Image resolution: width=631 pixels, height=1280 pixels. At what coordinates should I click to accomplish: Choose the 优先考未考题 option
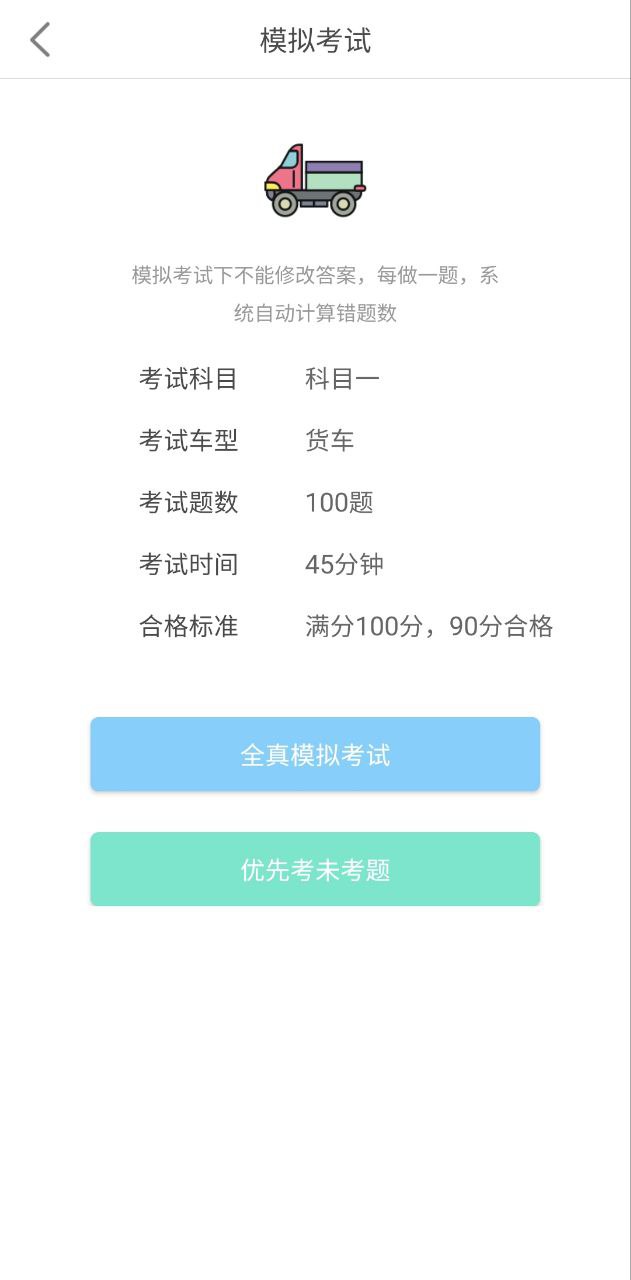(x=315, y=869)
